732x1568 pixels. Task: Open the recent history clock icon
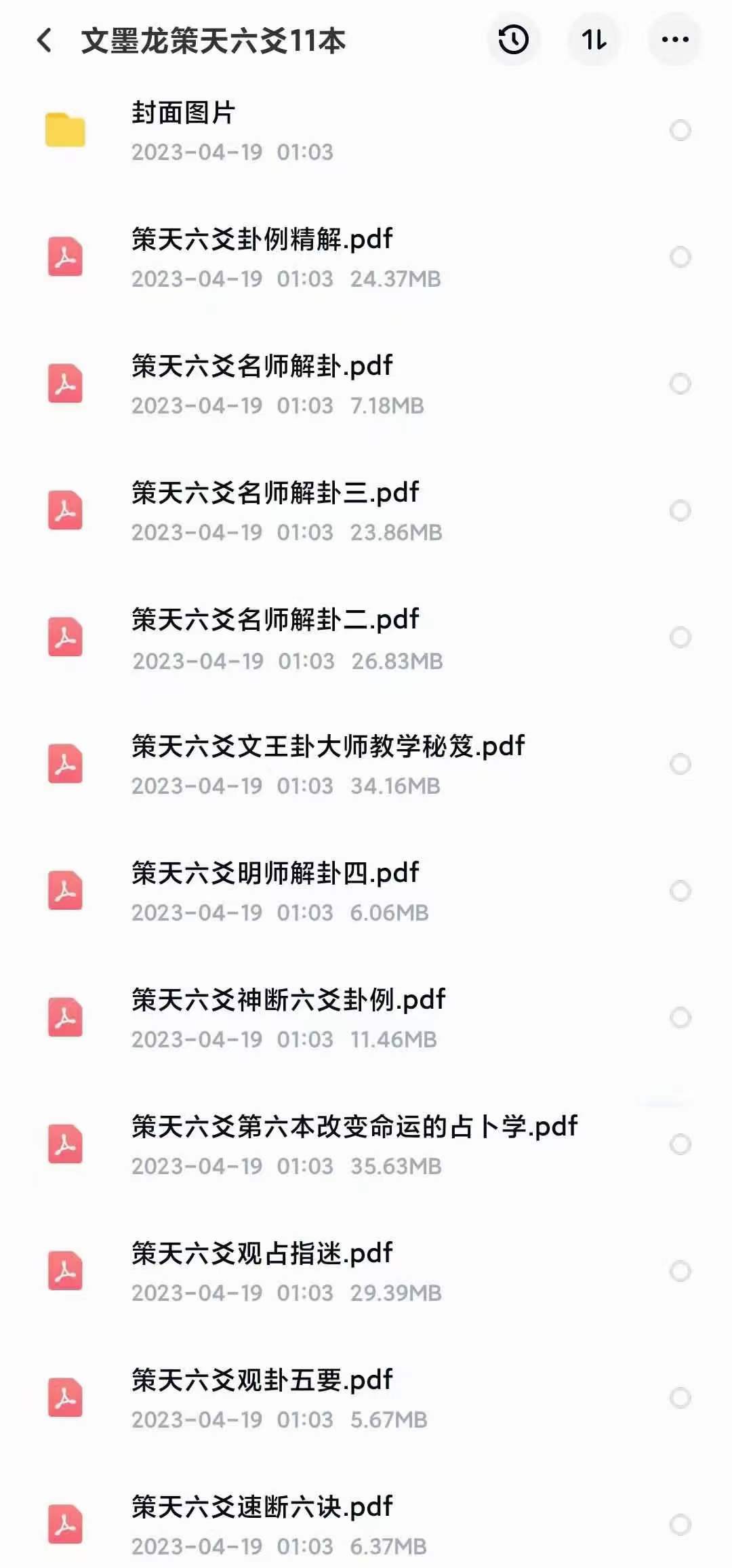(x=513, y=40)
